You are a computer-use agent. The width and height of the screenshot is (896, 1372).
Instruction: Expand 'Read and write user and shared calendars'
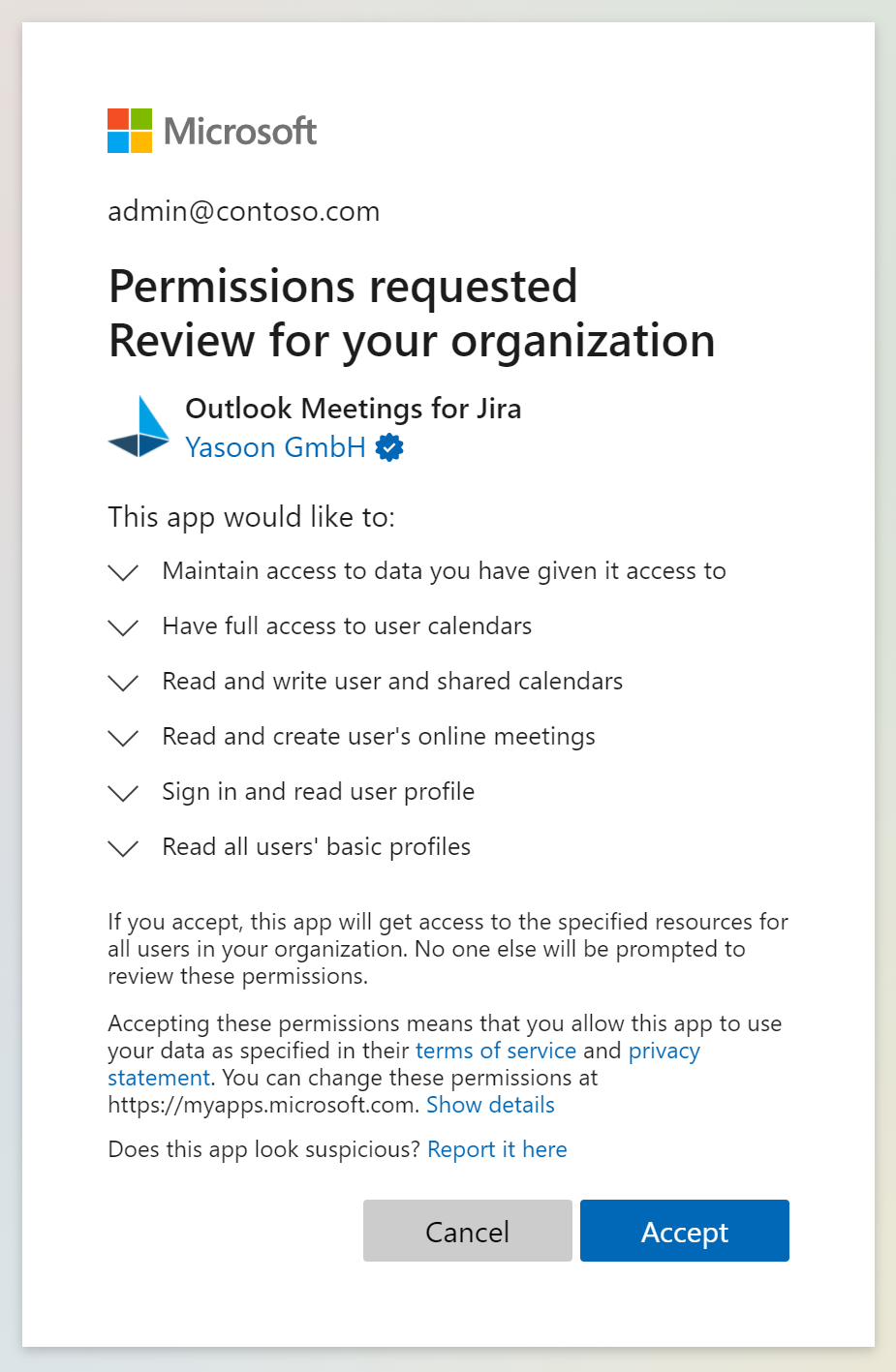(x=123, y=683)
